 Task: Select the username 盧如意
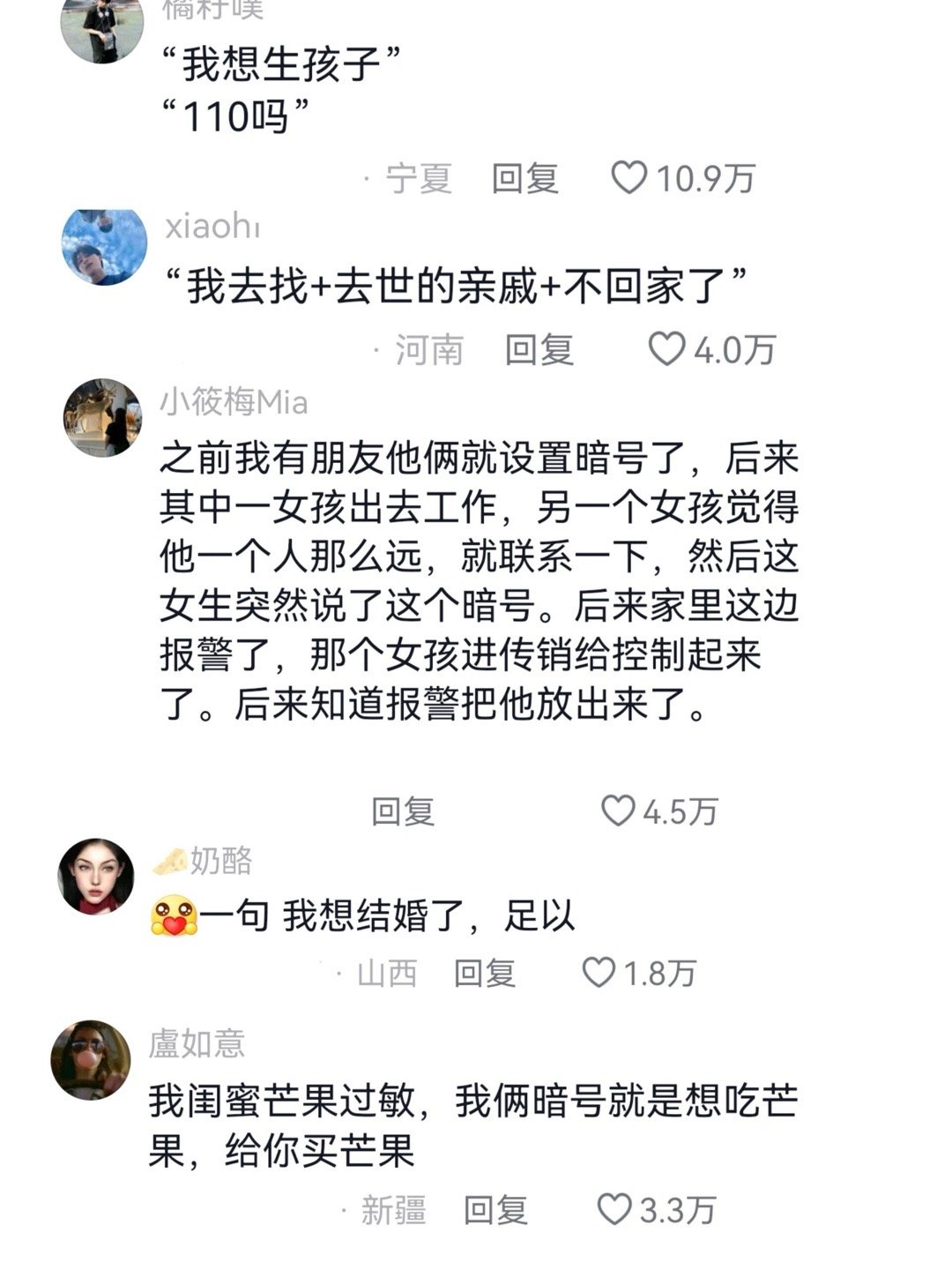coord(196,1042)
